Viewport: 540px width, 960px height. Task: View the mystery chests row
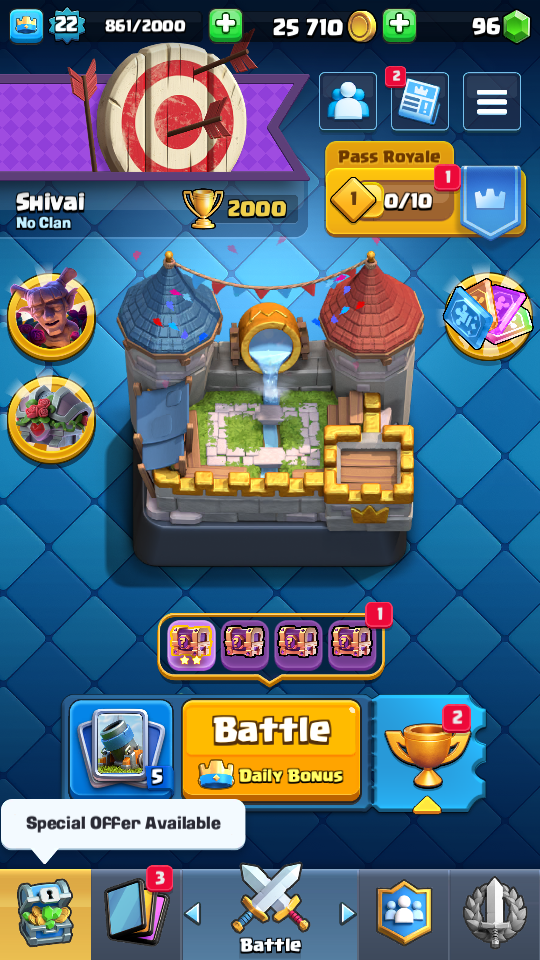point(271,646)
